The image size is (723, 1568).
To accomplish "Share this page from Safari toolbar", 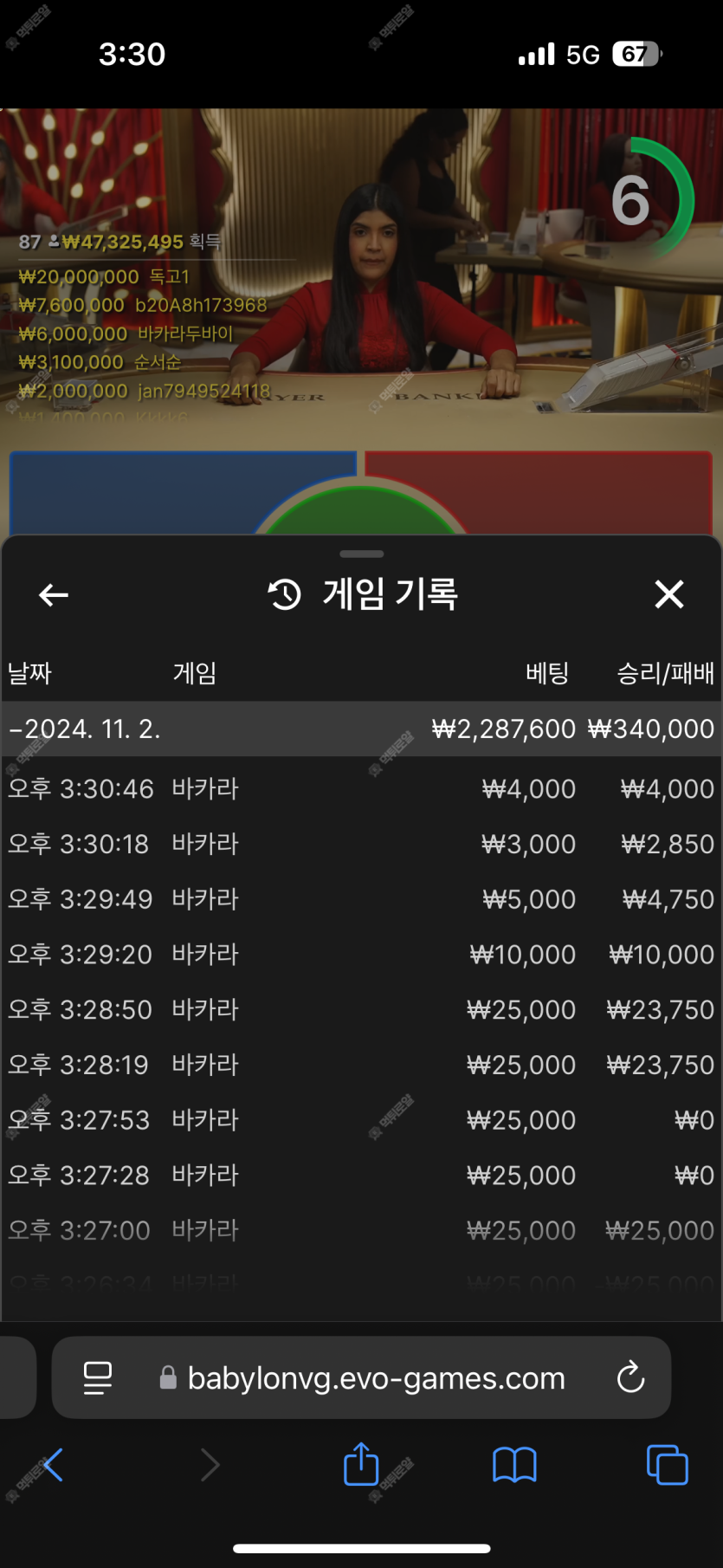I will coord(361,1464).
